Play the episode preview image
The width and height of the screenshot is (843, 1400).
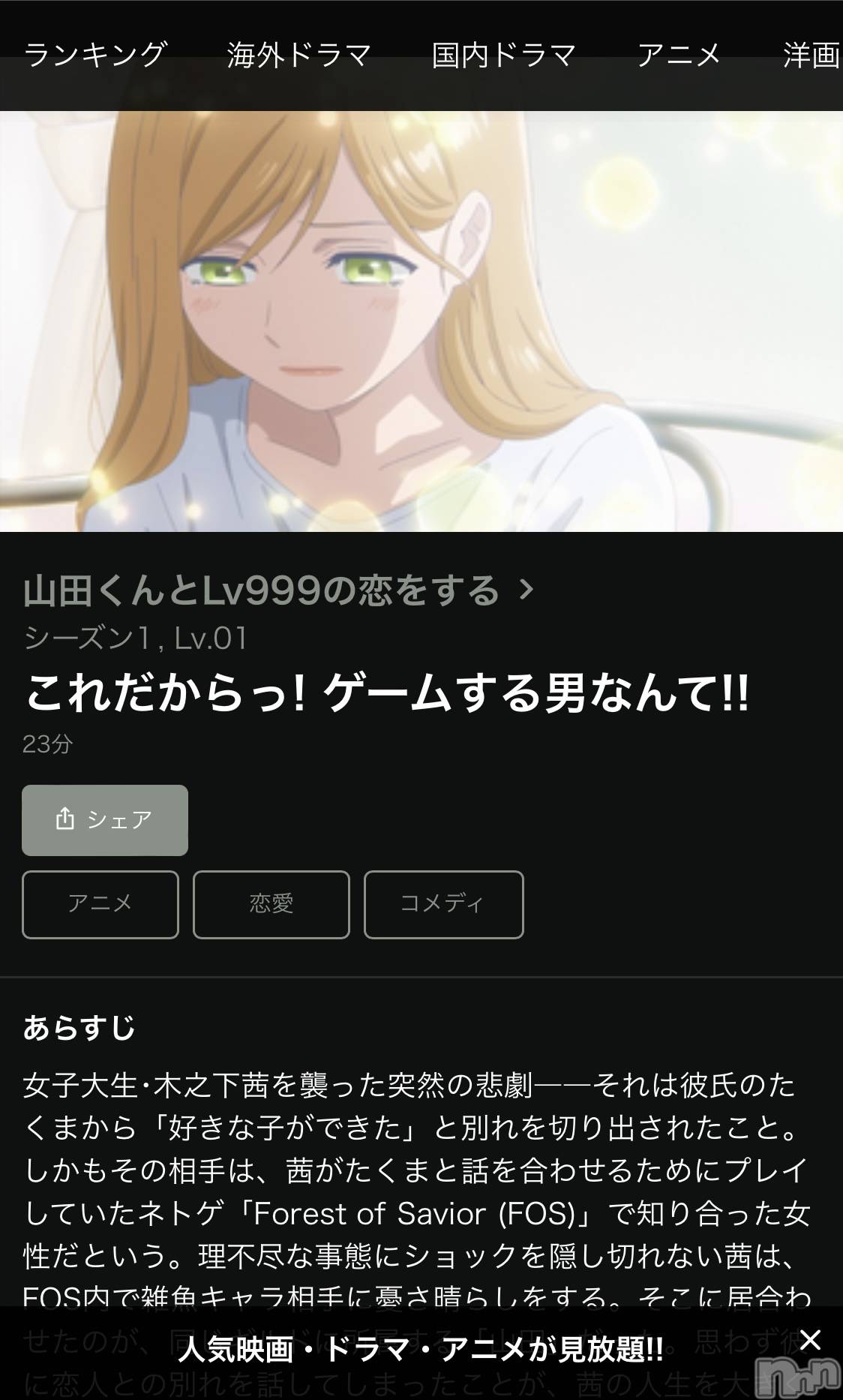tap(421, 321)
